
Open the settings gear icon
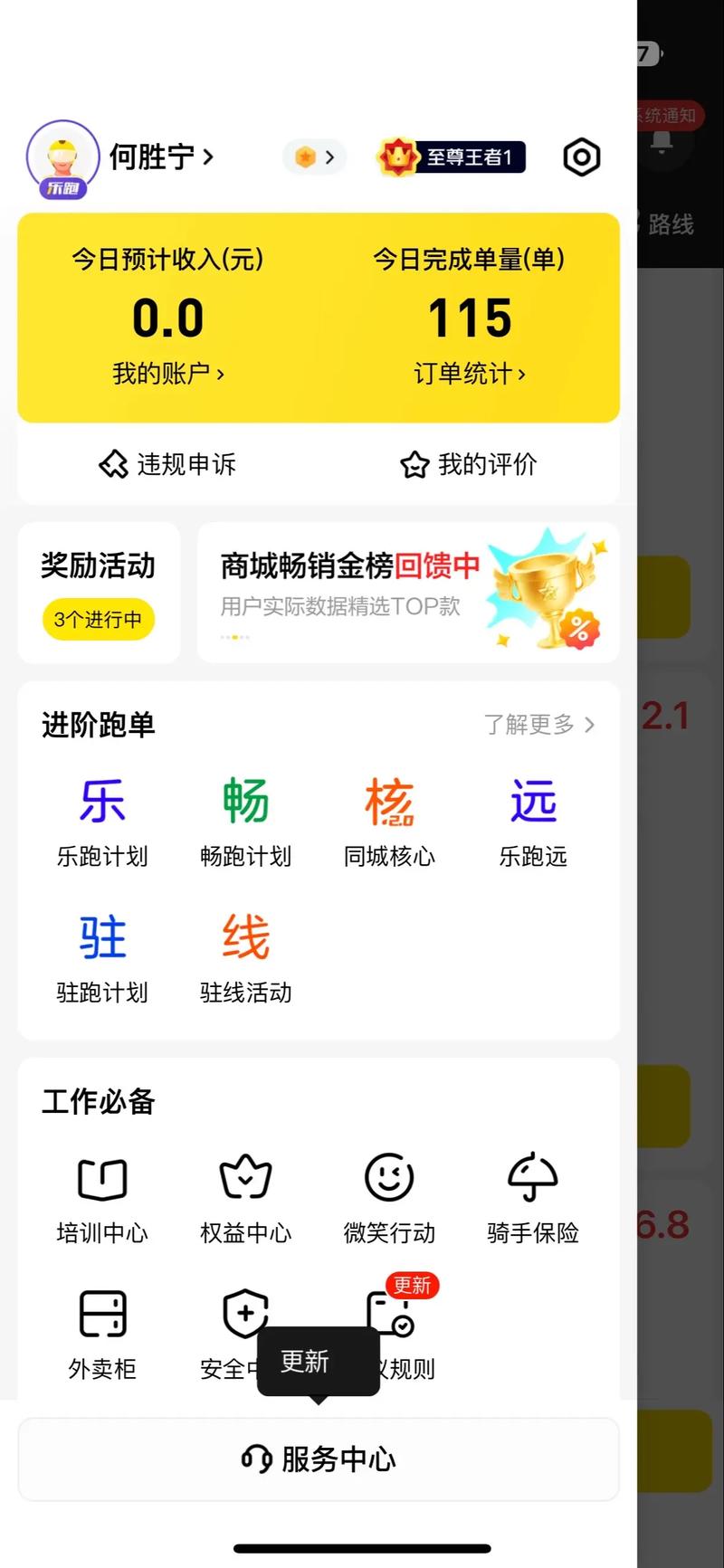(581, 157)
